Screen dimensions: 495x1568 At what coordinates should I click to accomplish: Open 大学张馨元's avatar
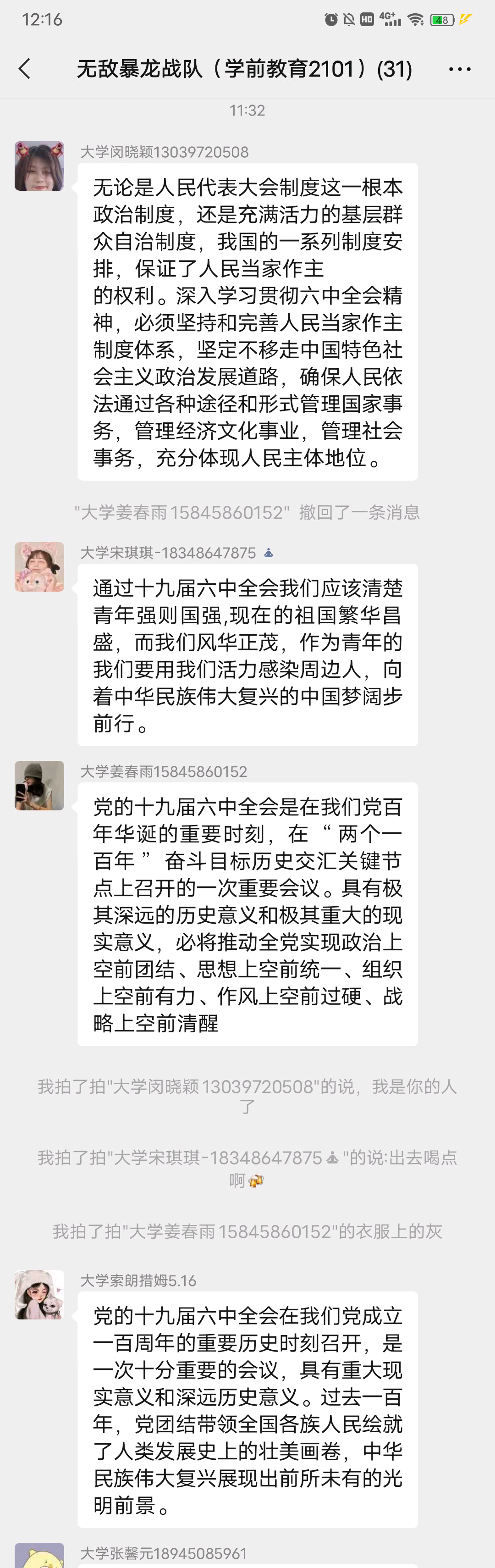tap(39, 1557)
